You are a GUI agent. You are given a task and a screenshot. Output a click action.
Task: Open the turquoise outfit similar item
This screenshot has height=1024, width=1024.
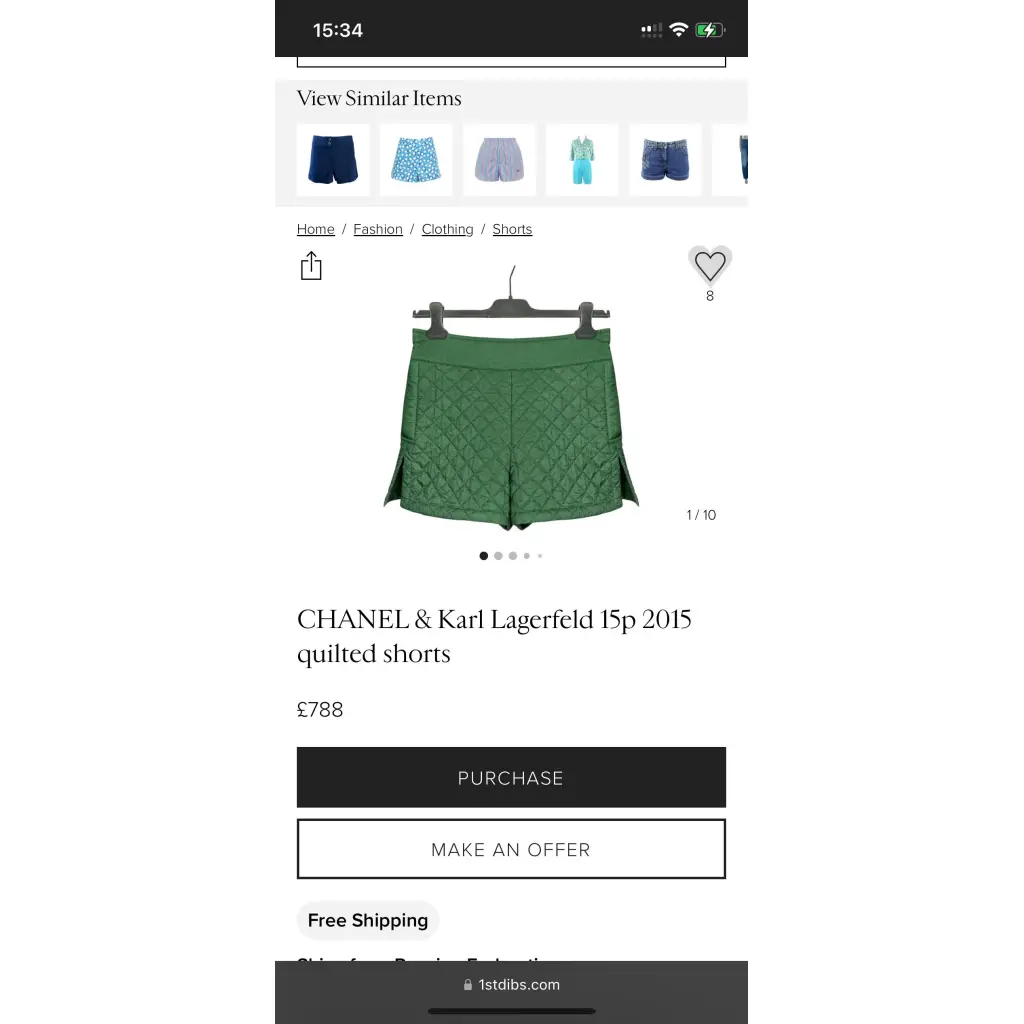582,160
